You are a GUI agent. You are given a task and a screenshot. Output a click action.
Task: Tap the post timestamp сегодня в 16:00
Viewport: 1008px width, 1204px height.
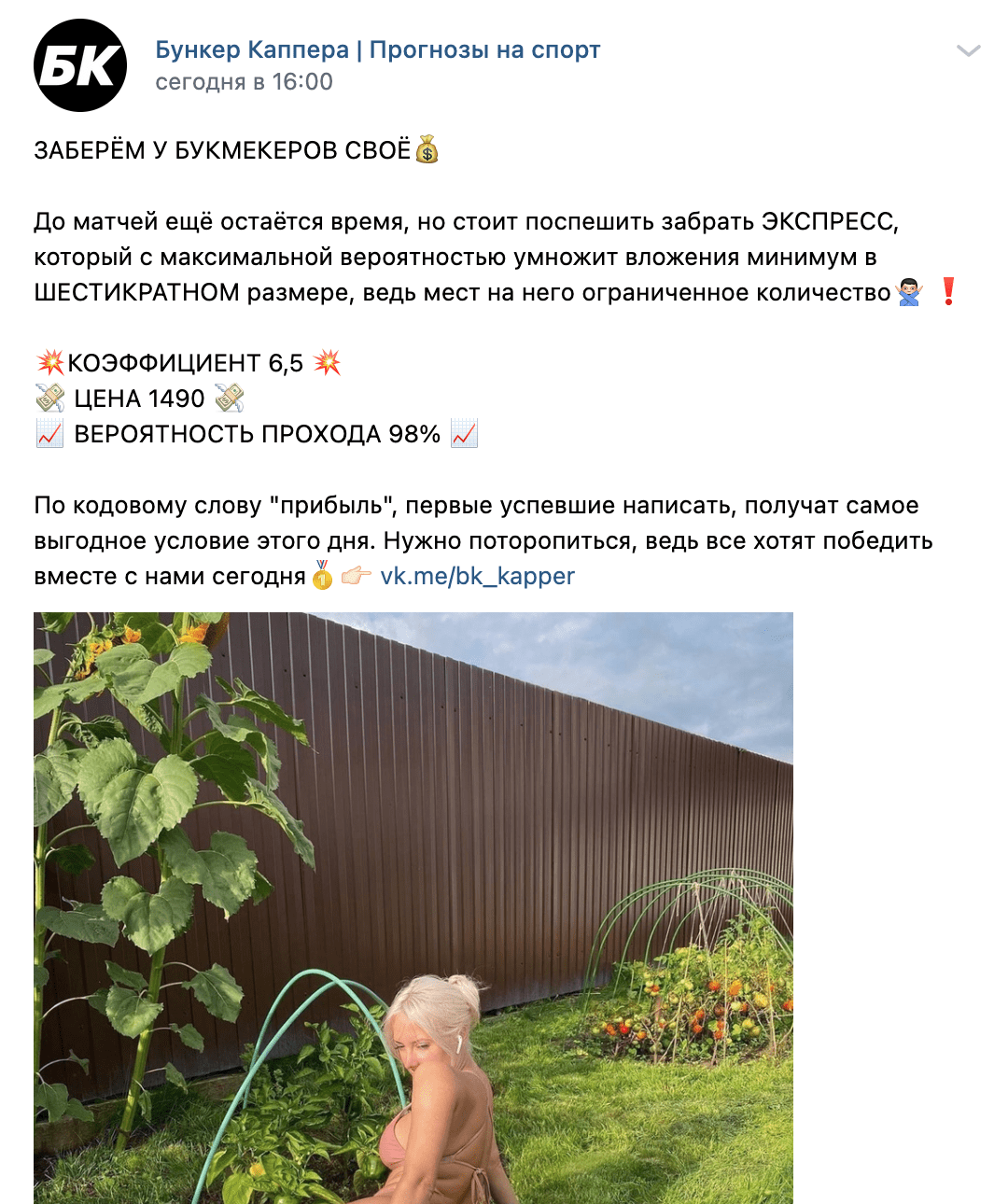[x=244, y=82]
